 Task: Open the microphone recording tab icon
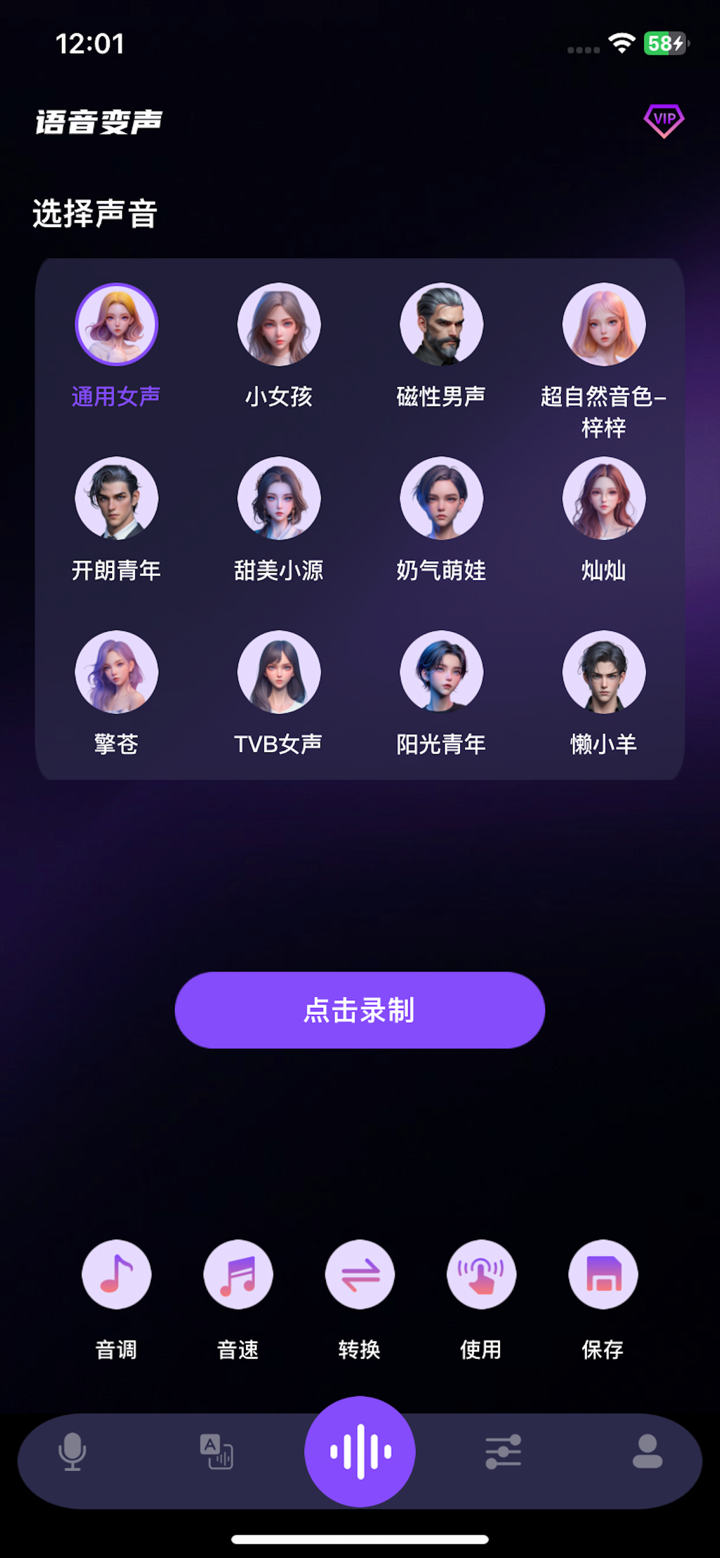72,1451
